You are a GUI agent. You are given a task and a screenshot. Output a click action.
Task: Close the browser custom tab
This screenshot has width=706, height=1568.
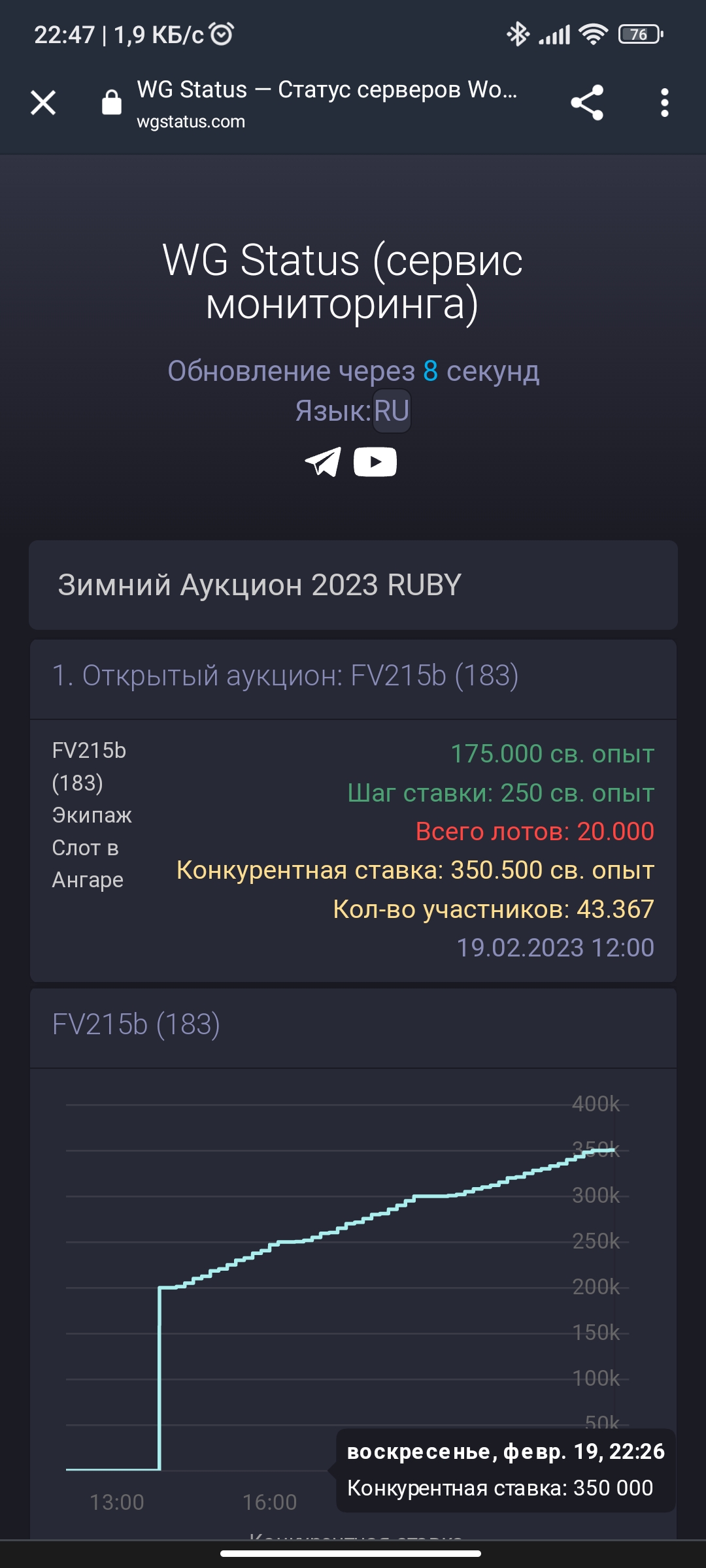(43, 103)
